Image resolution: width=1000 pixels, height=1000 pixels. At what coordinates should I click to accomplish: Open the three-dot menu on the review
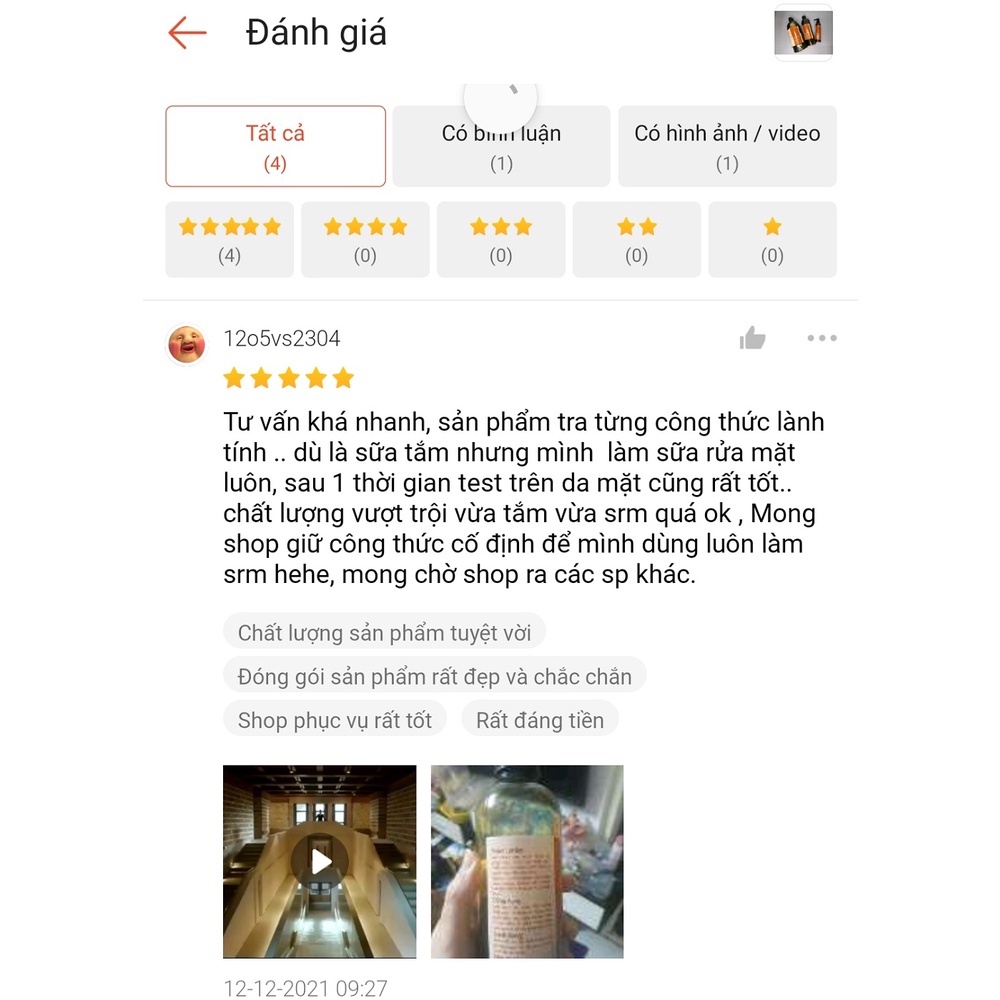pos(822,339)
